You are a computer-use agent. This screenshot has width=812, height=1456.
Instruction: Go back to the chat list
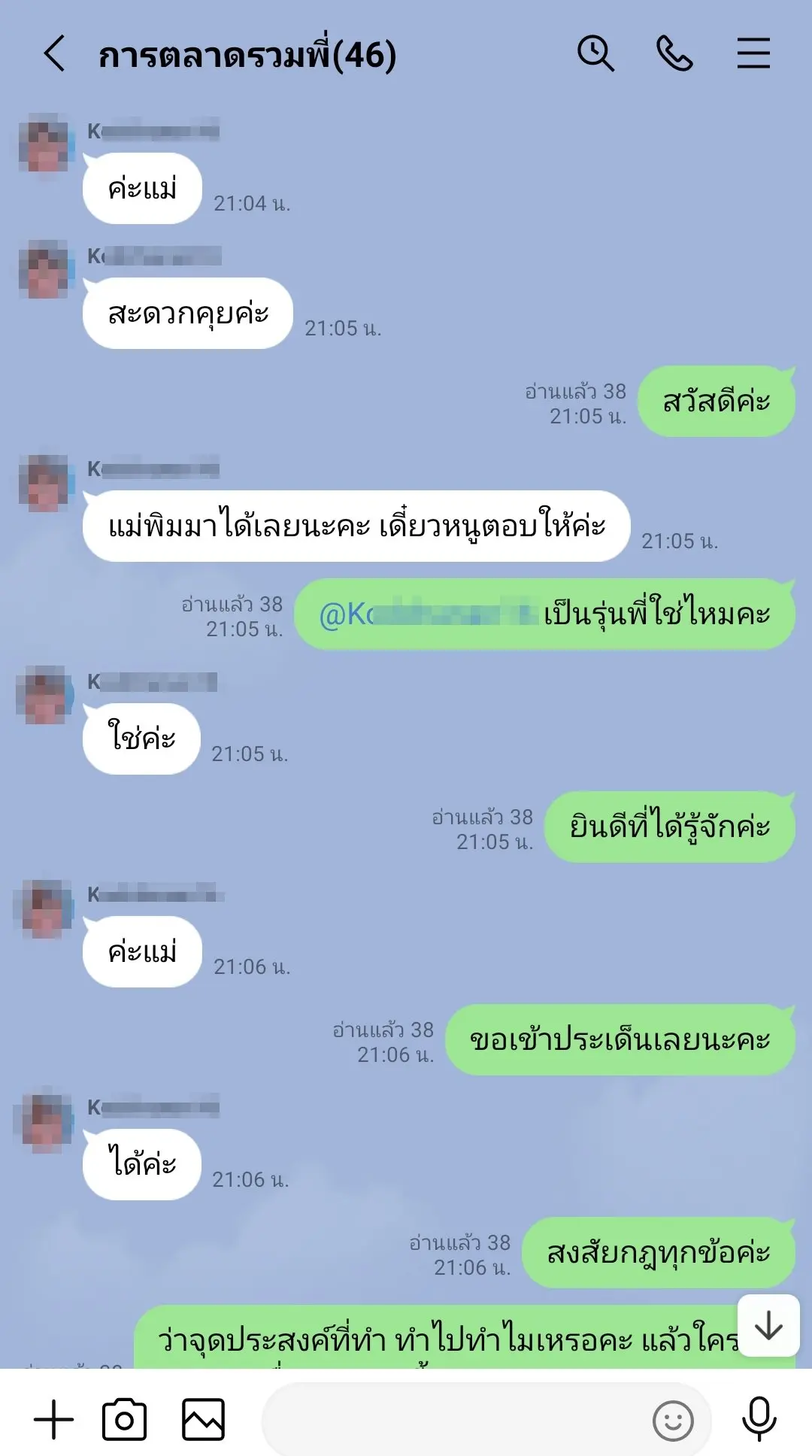tap(55, 54)
